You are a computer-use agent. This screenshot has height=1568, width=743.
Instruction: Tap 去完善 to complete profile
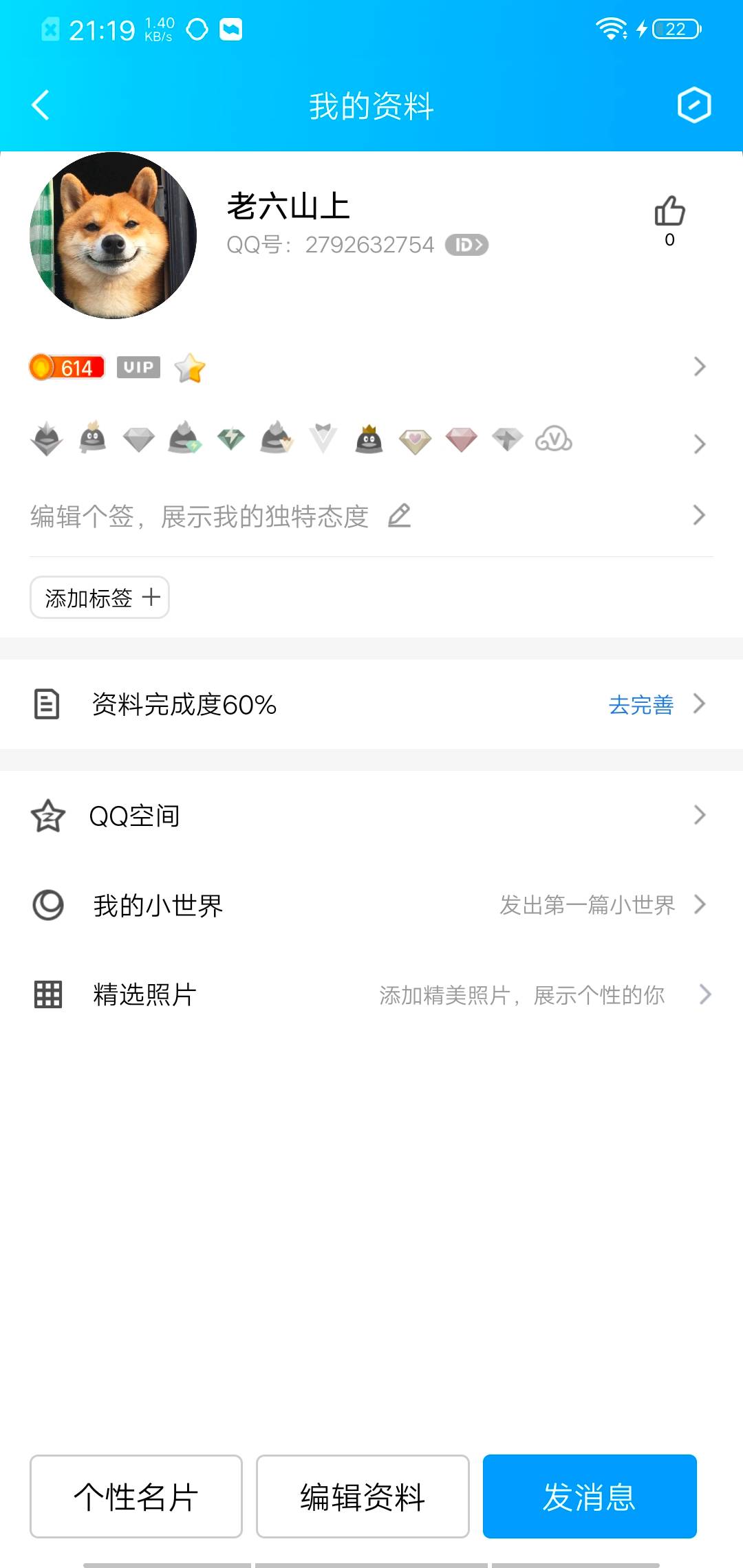641,705
